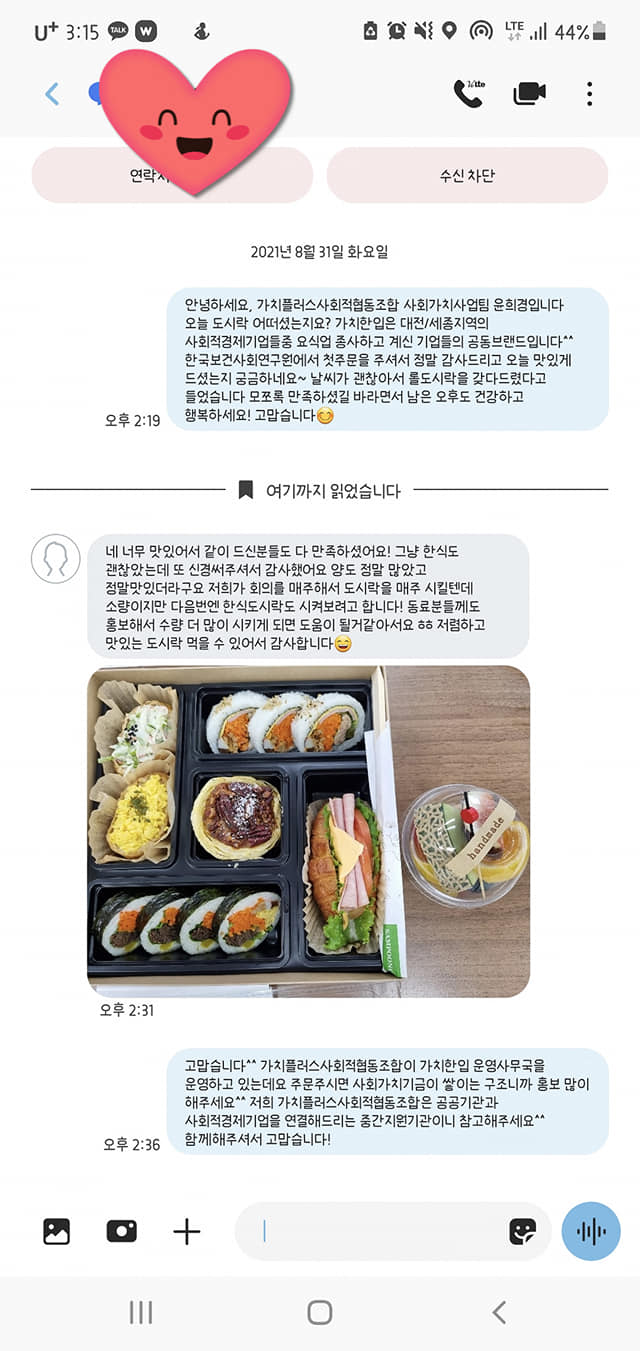Record a voice message
This screenshot has width=640, height=1351.
click(591, 1231)
